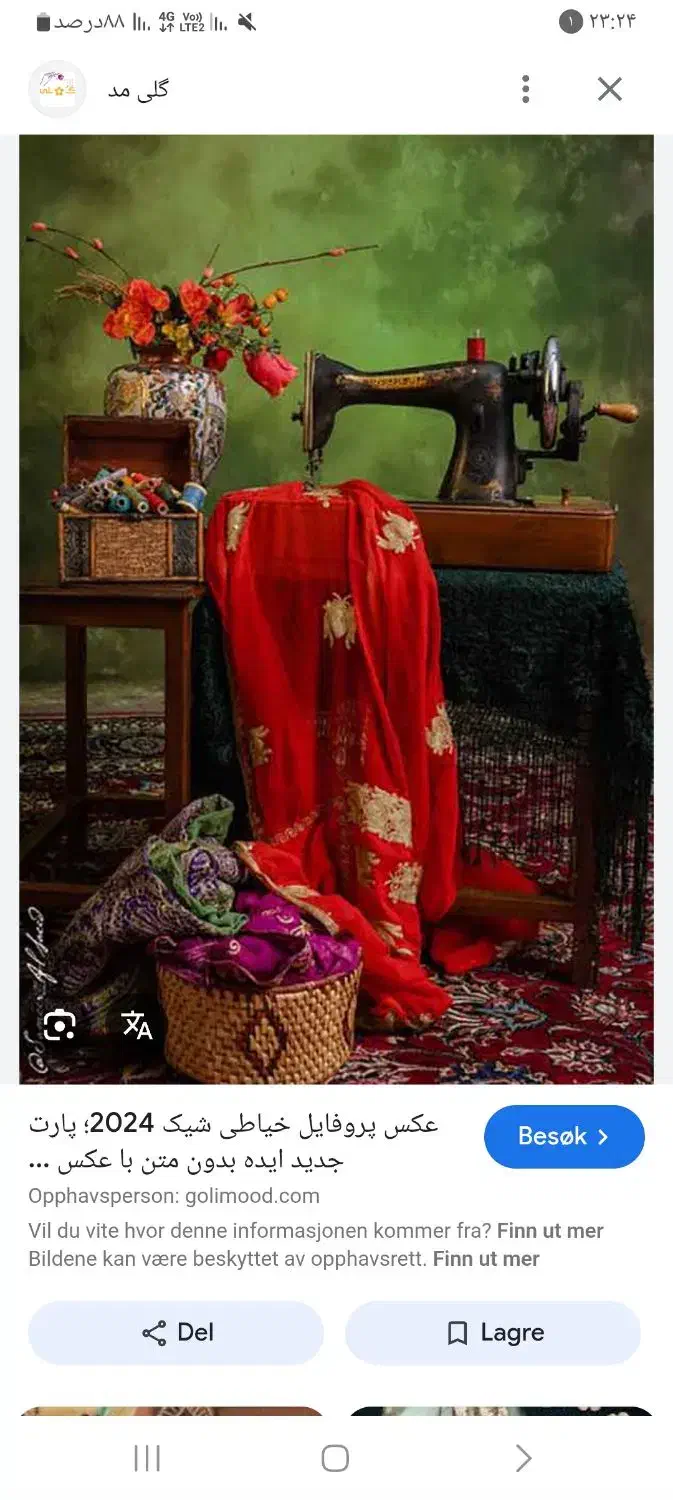Open the image title link about خیاطی
This screenshot has height=1500, width=673.
point(235,1142)
